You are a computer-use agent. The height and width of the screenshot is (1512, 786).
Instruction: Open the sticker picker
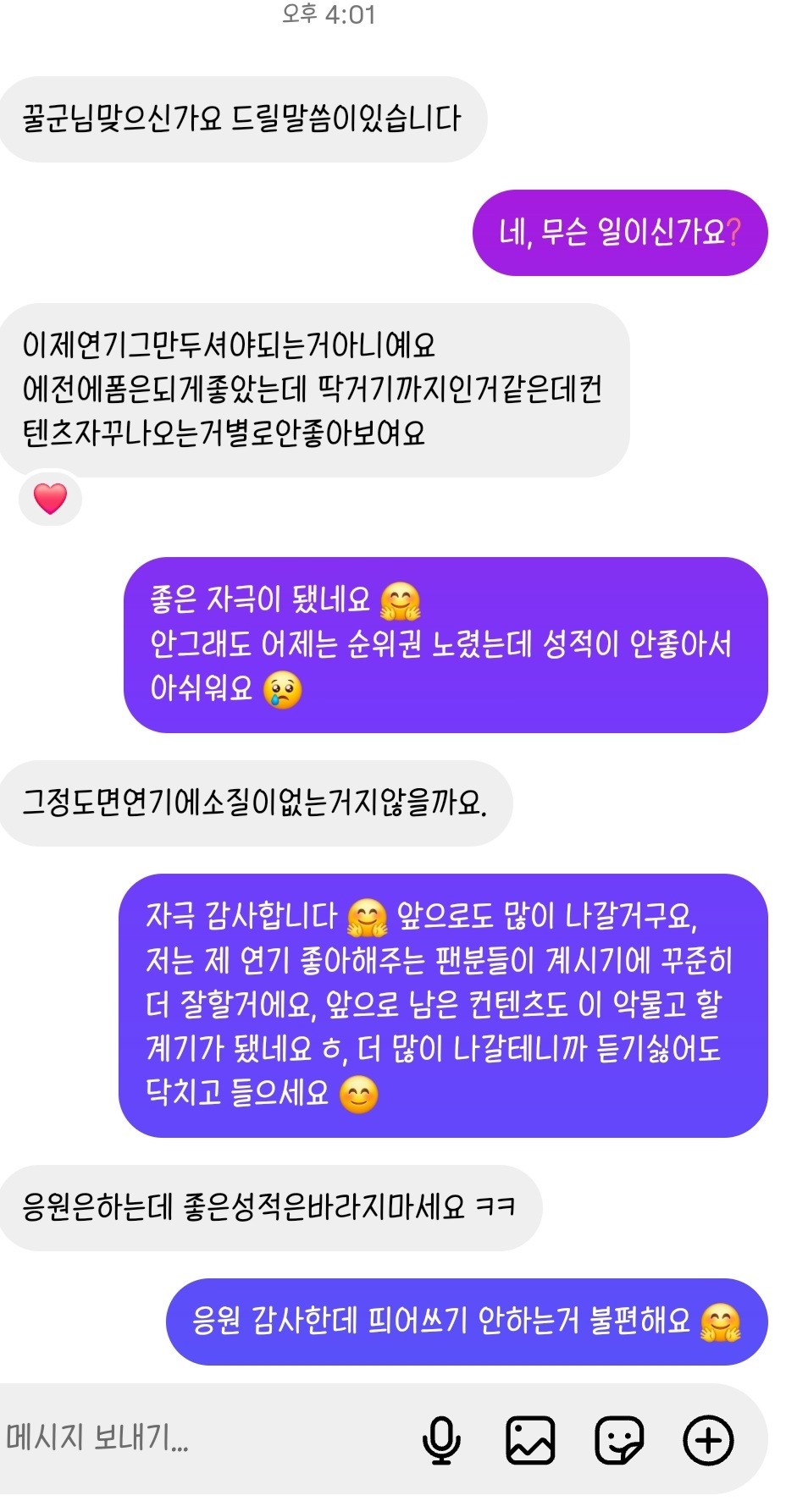click(x=619, y=1440)
